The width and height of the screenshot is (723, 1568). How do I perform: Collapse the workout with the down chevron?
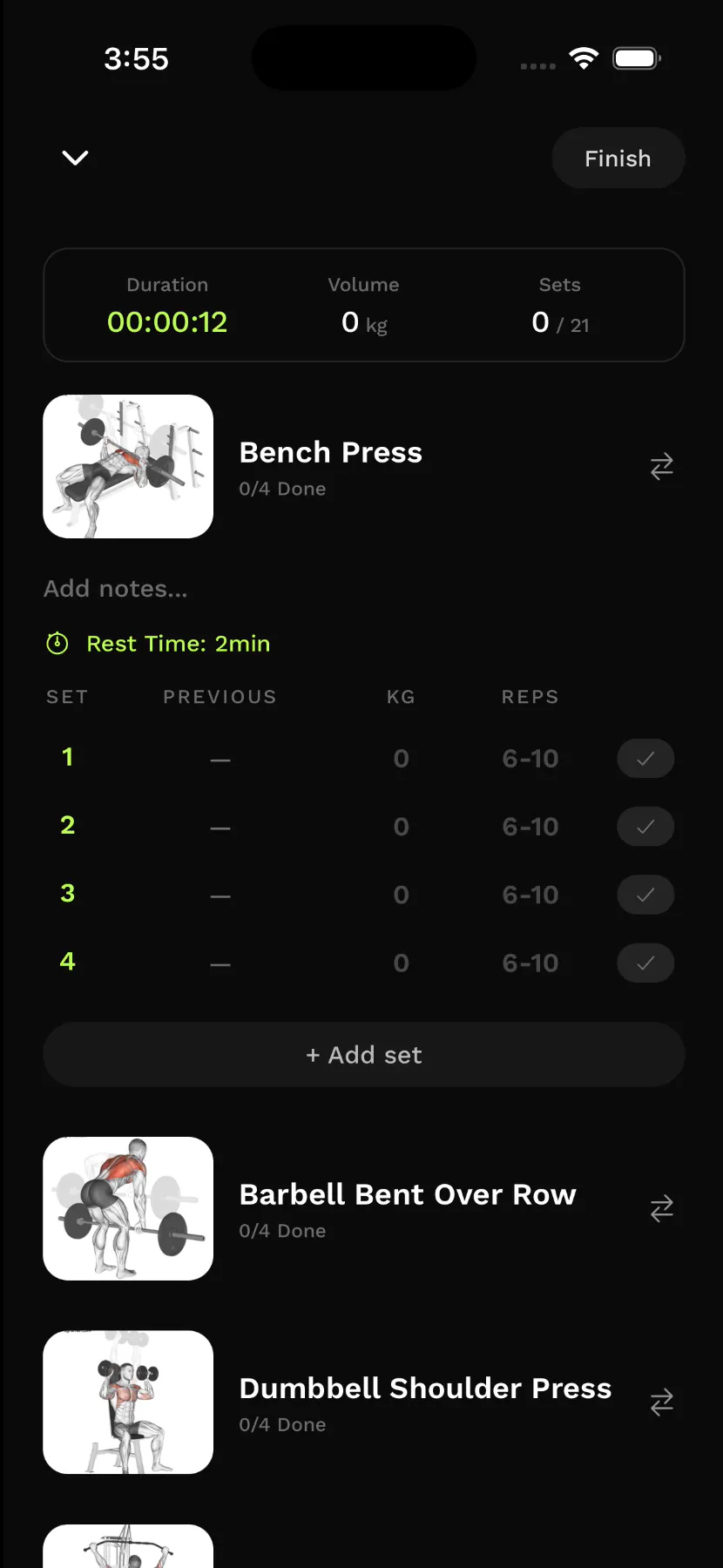tap(76, 158)
